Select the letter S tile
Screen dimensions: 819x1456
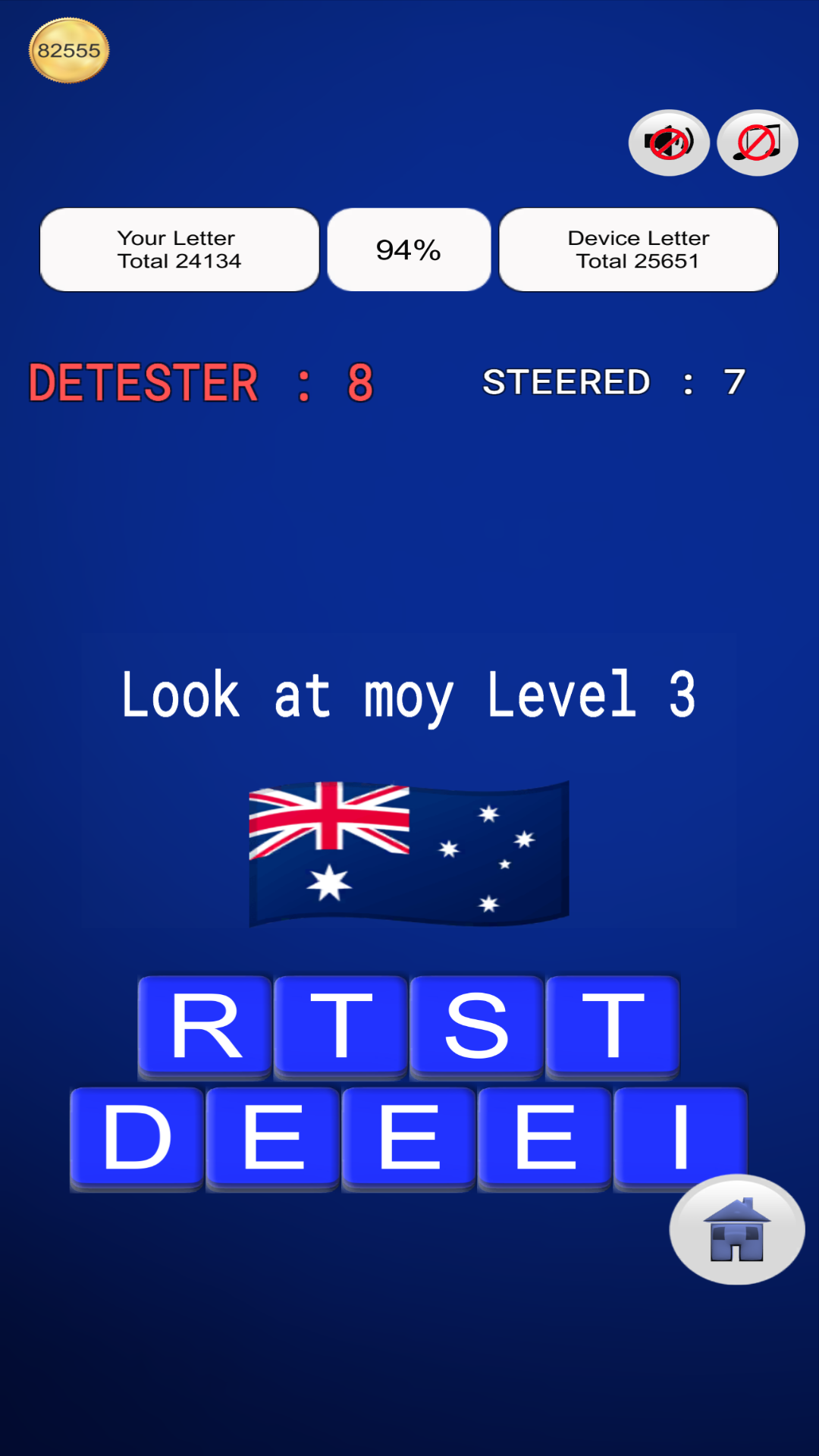pos(476,1026)
